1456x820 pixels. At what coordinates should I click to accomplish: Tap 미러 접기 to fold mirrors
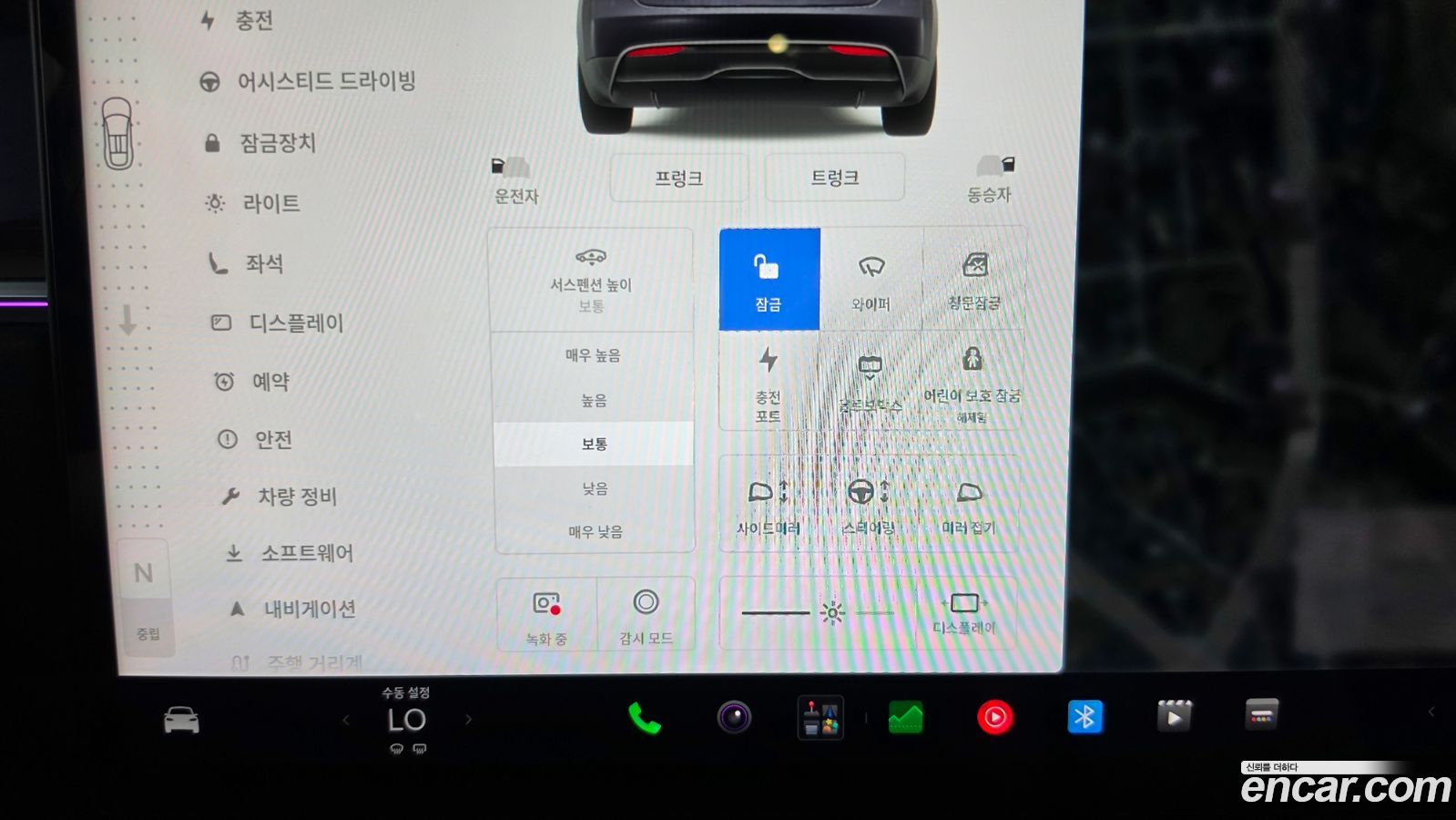(969, 506)
